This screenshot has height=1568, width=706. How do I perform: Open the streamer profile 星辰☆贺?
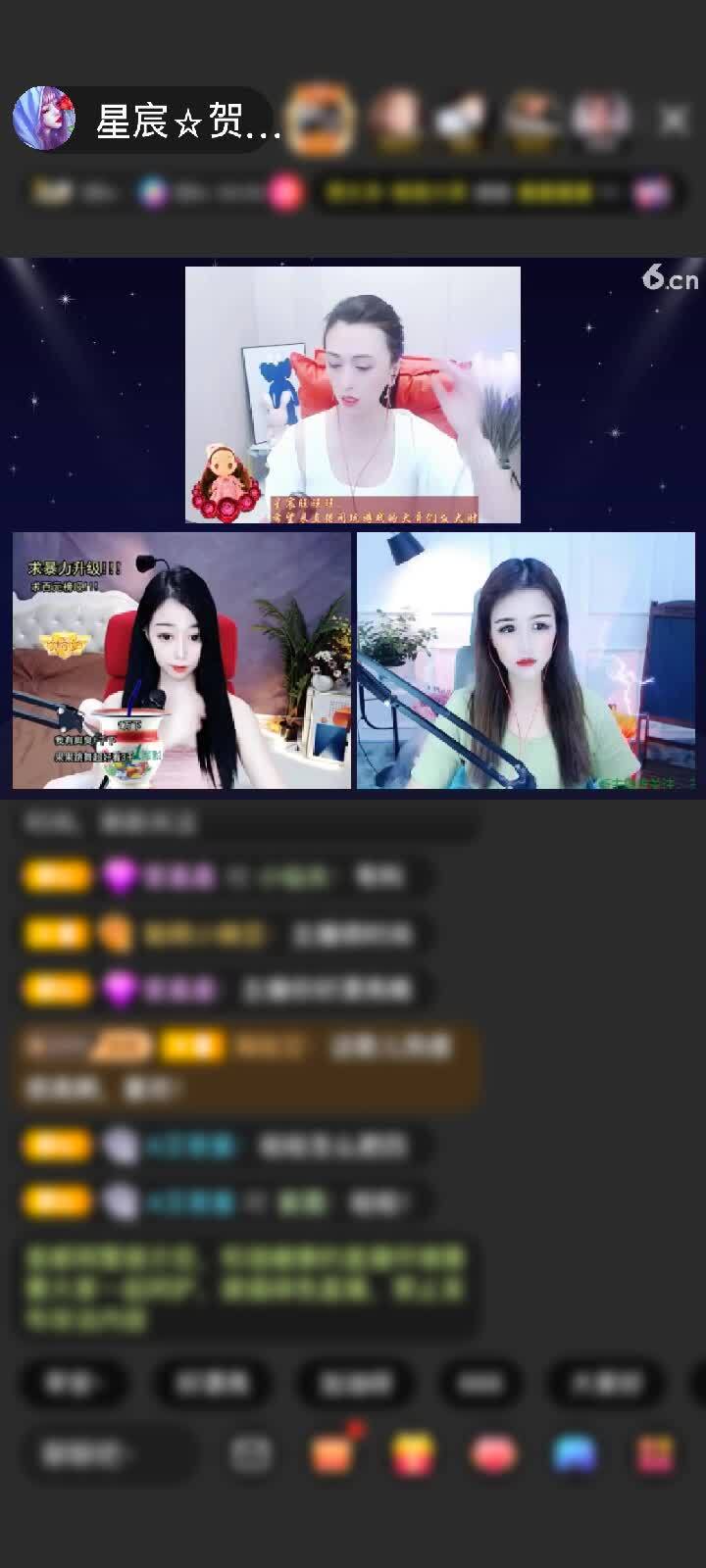(x=147, y=121)
